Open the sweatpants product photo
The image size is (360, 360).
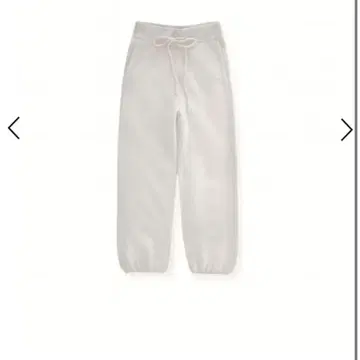(178, 148)
